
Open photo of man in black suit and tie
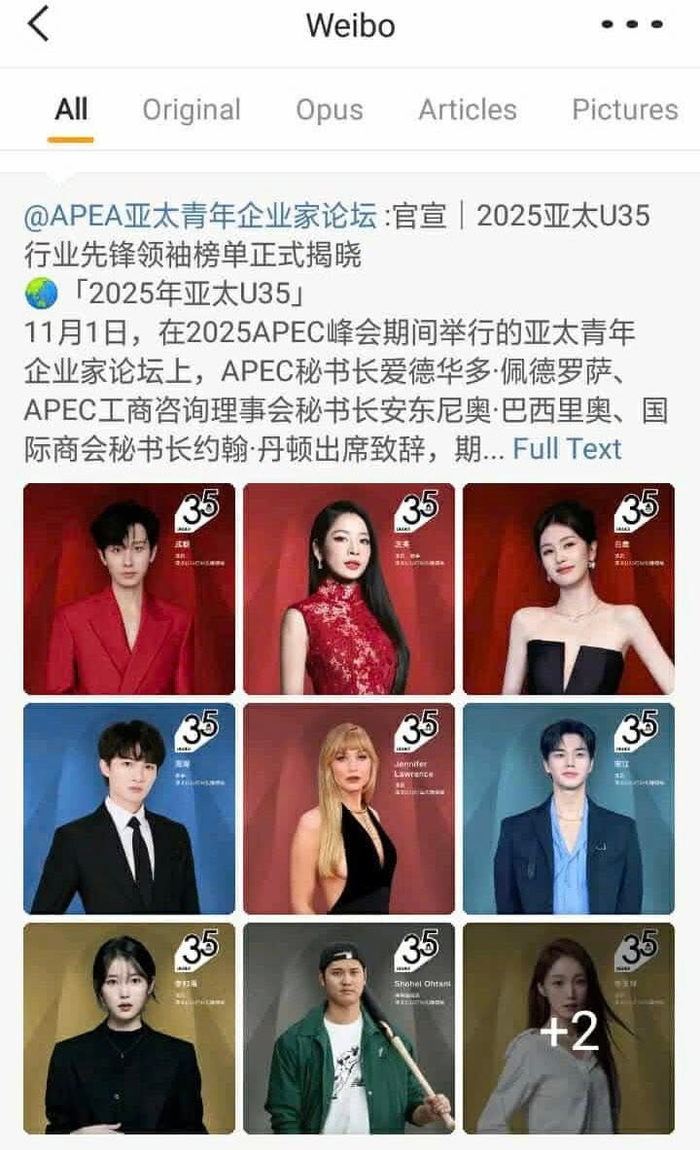coord(130,808)
